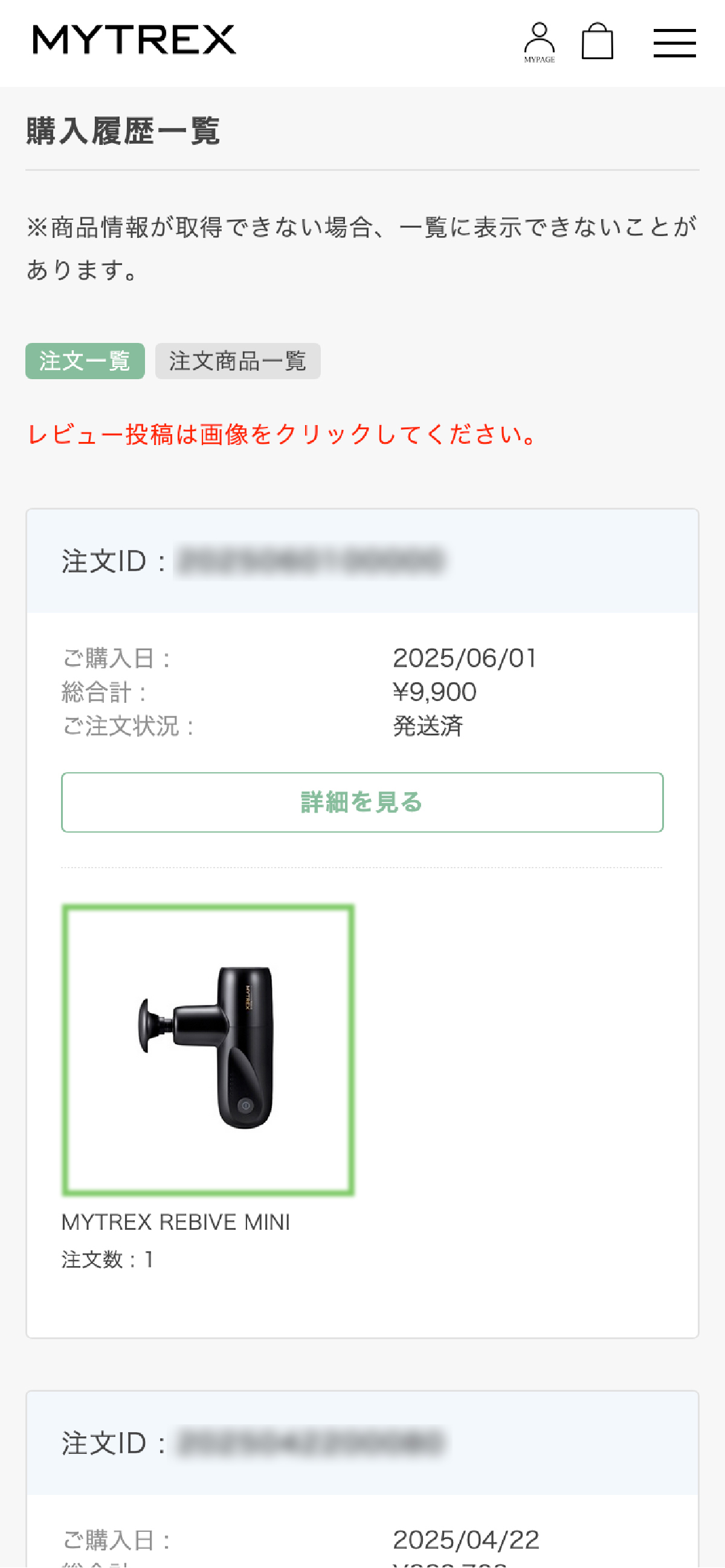Viewport: 725px width, 1568px height.
Task: Tap 詳細を見る for the 2025/06/01 order
Action: [362, 802]
